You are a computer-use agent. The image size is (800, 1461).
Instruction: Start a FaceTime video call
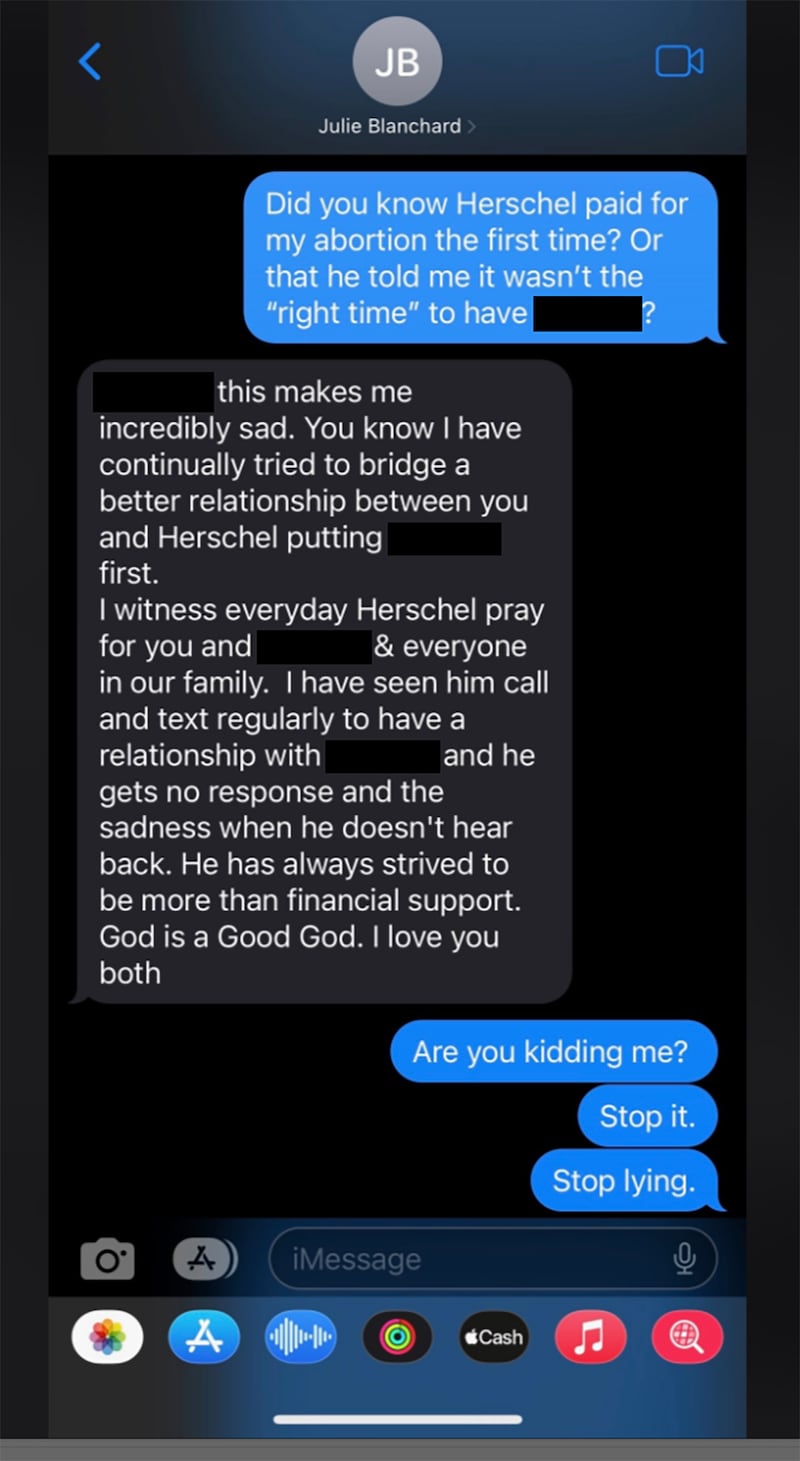pyautogui.click(x=679, y=62)
